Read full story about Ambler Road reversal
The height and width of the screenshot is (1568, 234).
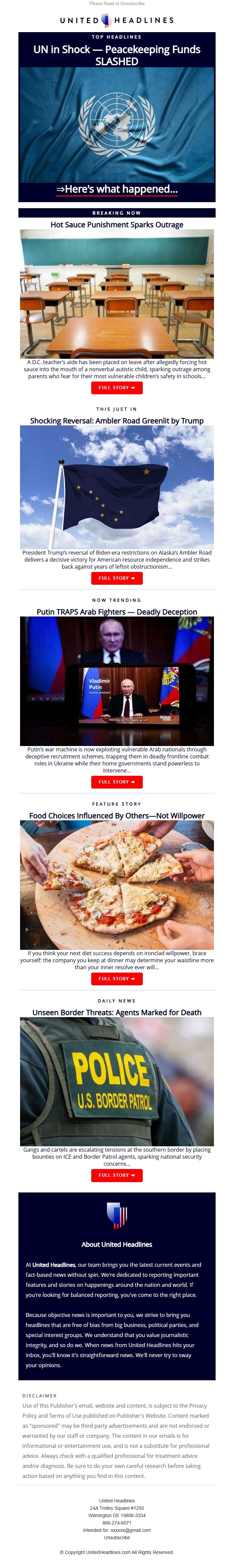pyautogui.click(x=117, y=578)
